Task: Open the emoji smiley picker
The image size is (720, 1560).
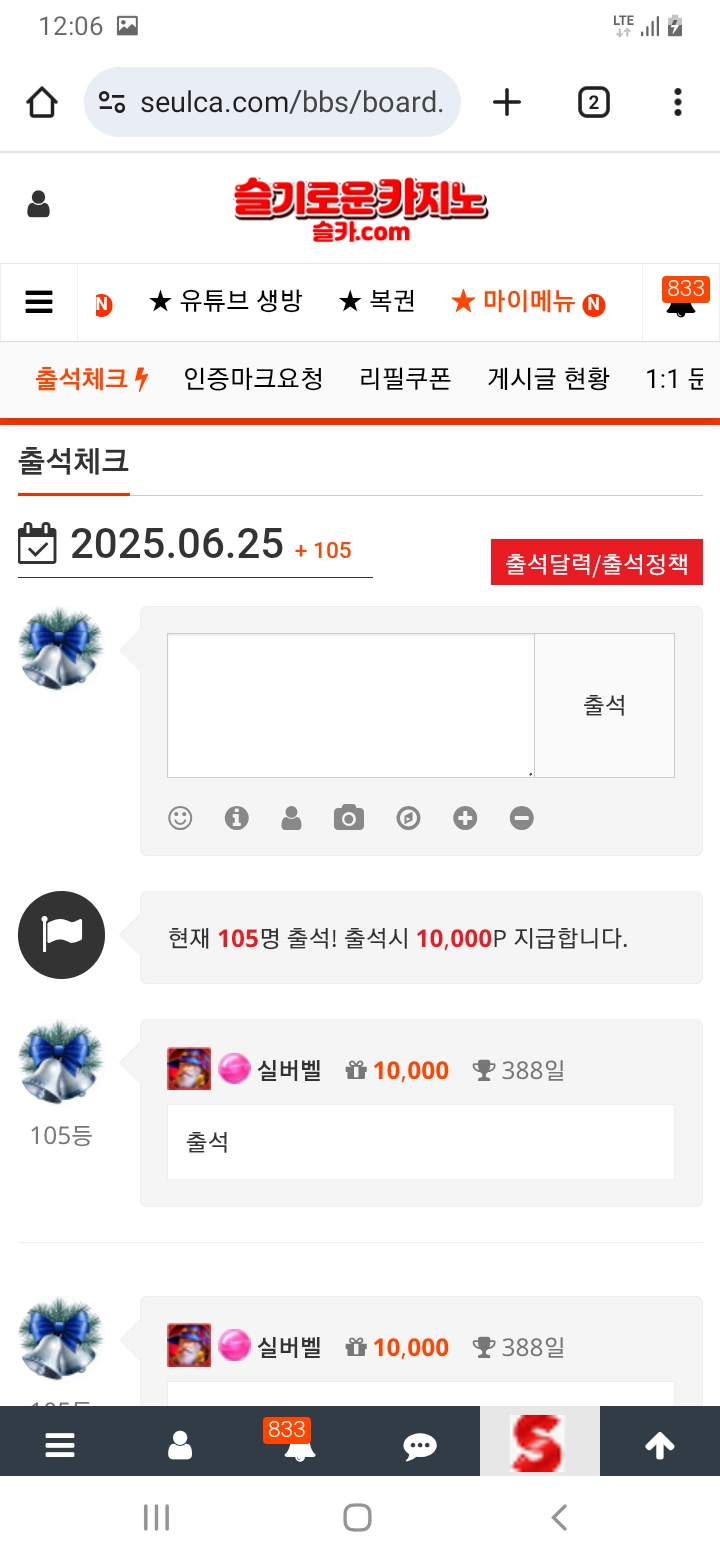Action: (180, 818)
